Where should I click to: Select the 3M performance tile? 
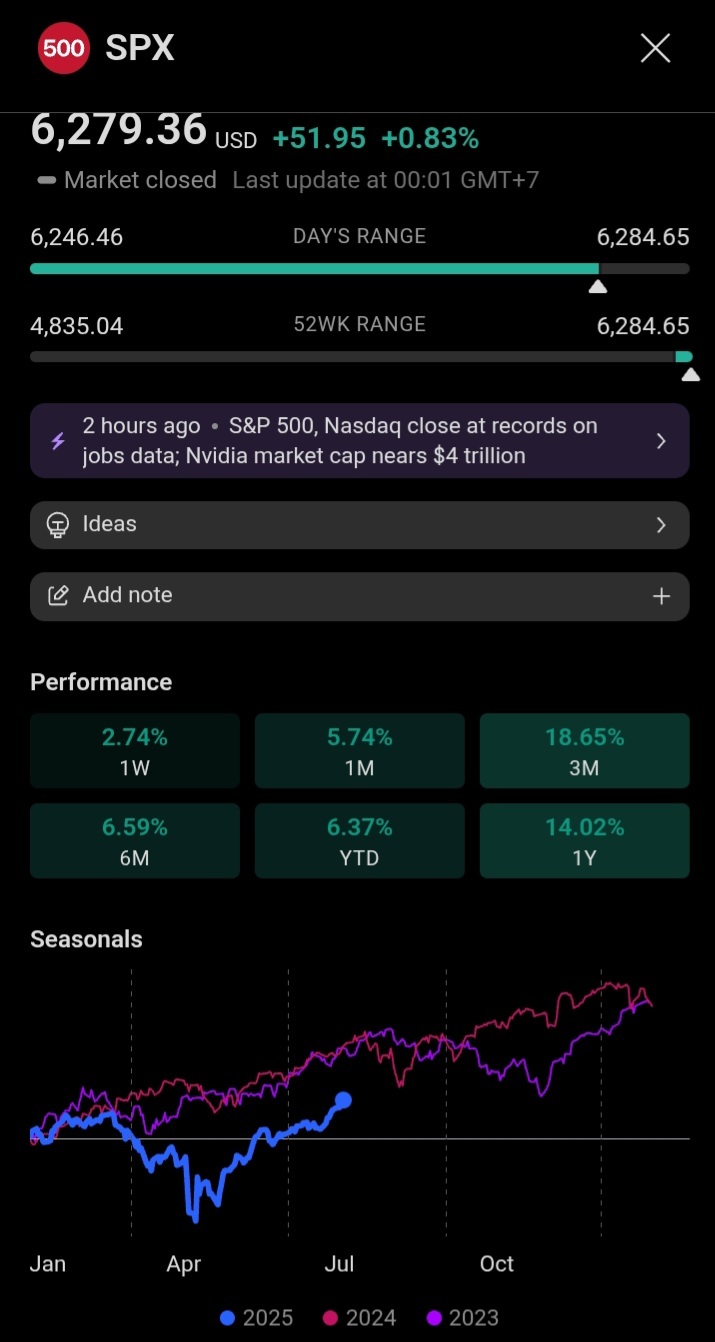point(585,751)
